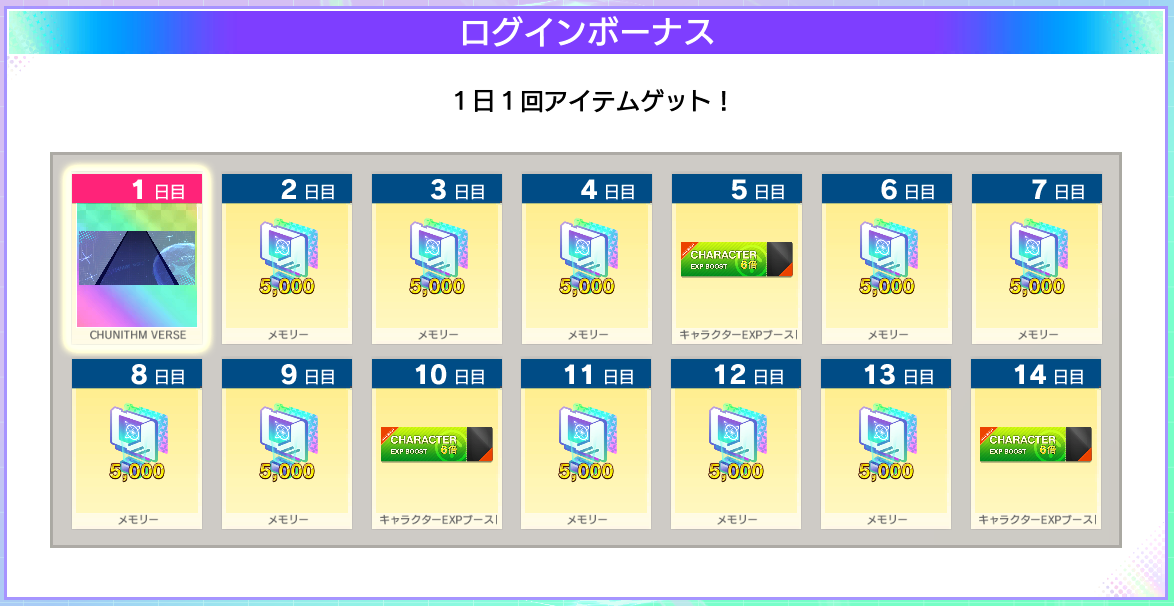Image resolution: width=1174 pixels, height=606 pixels.
Task: Tap the day 7 memory reward
Action: (x=1037, y=263)
